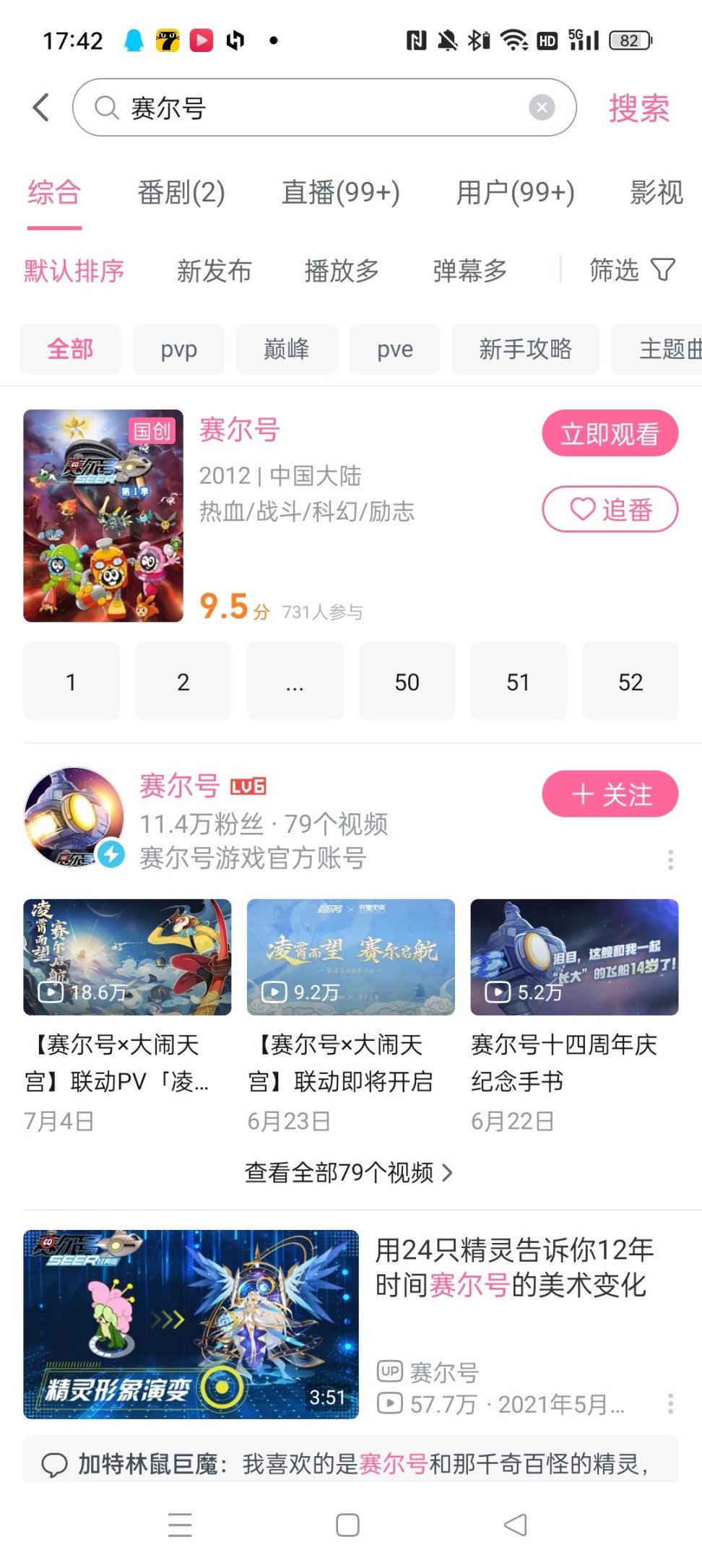Viewport: 702px width, 1568px height.
Task: Open the 筛选 filter options
Action: click(x=632, y=270)
